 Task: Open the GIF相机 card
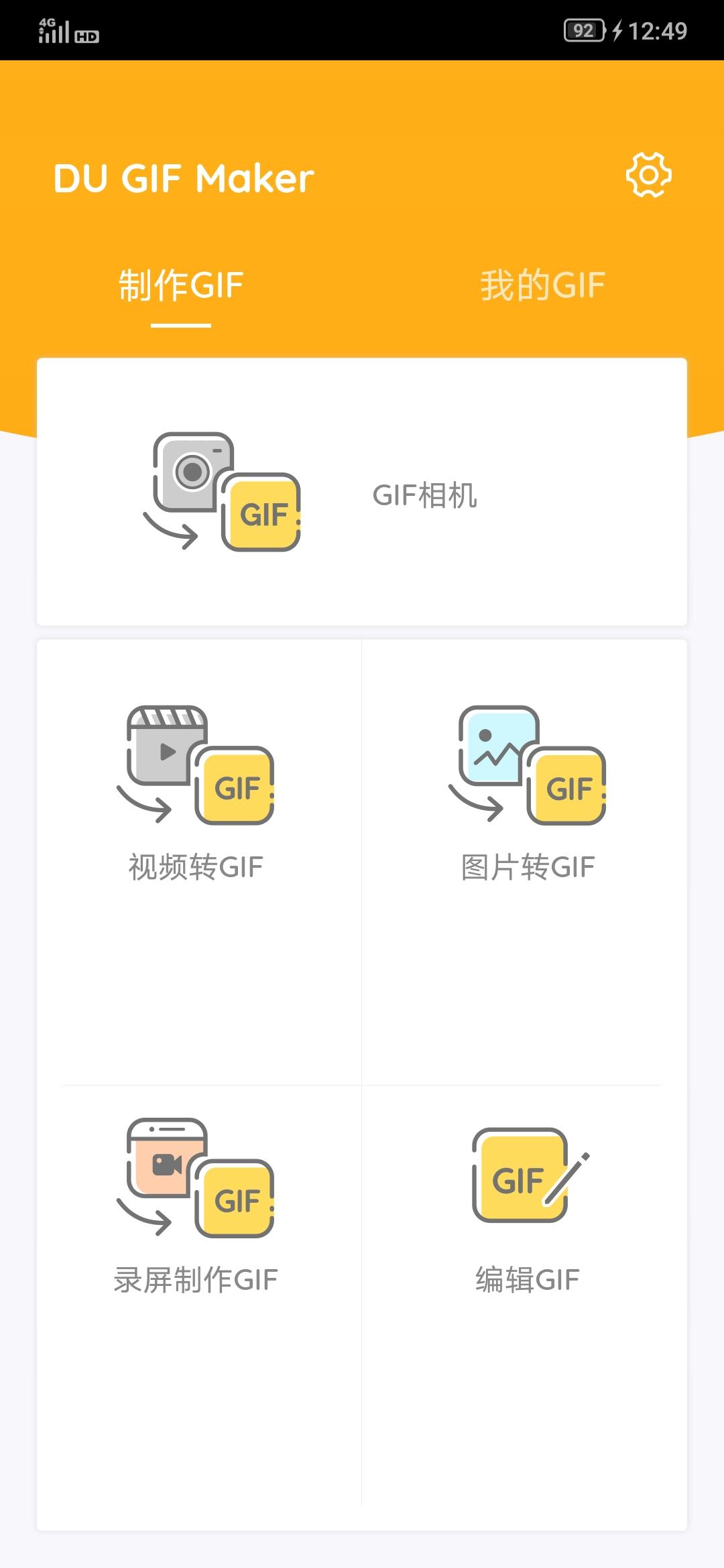[362, 492]
